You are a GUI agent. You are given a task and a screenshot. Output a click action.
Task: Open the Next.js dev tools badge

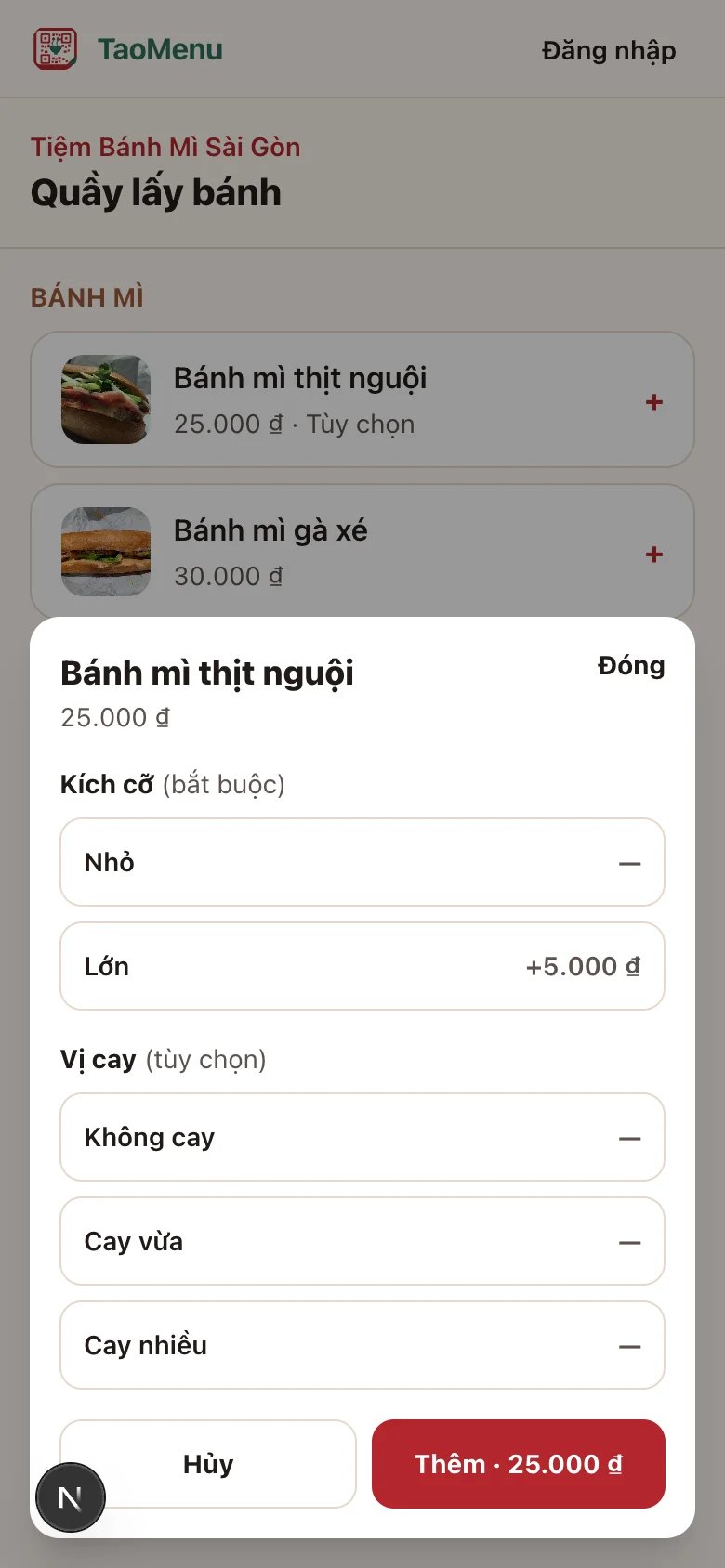click(x=71, y=1497)
